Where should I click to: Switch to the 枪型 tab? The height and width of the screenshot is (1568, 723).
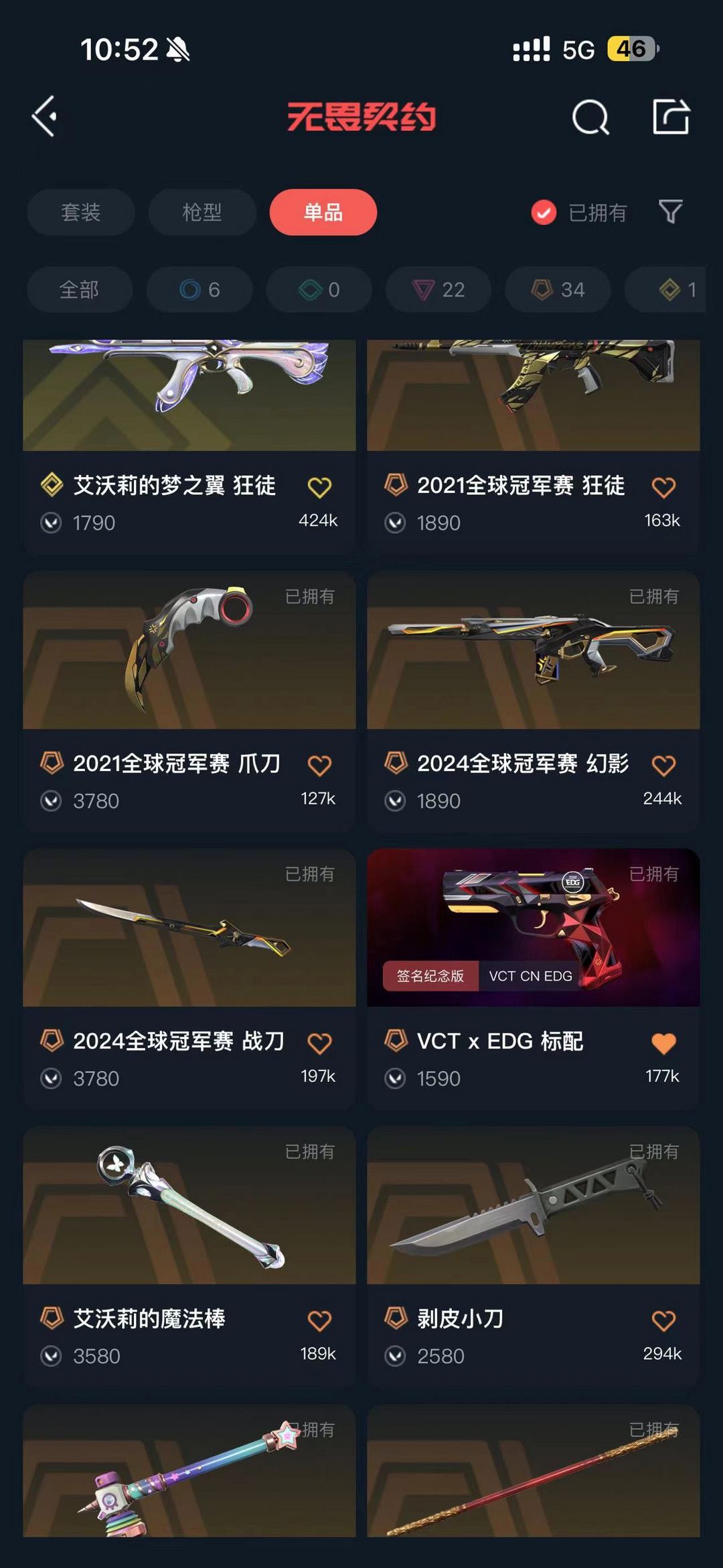[x=202, y=212]
